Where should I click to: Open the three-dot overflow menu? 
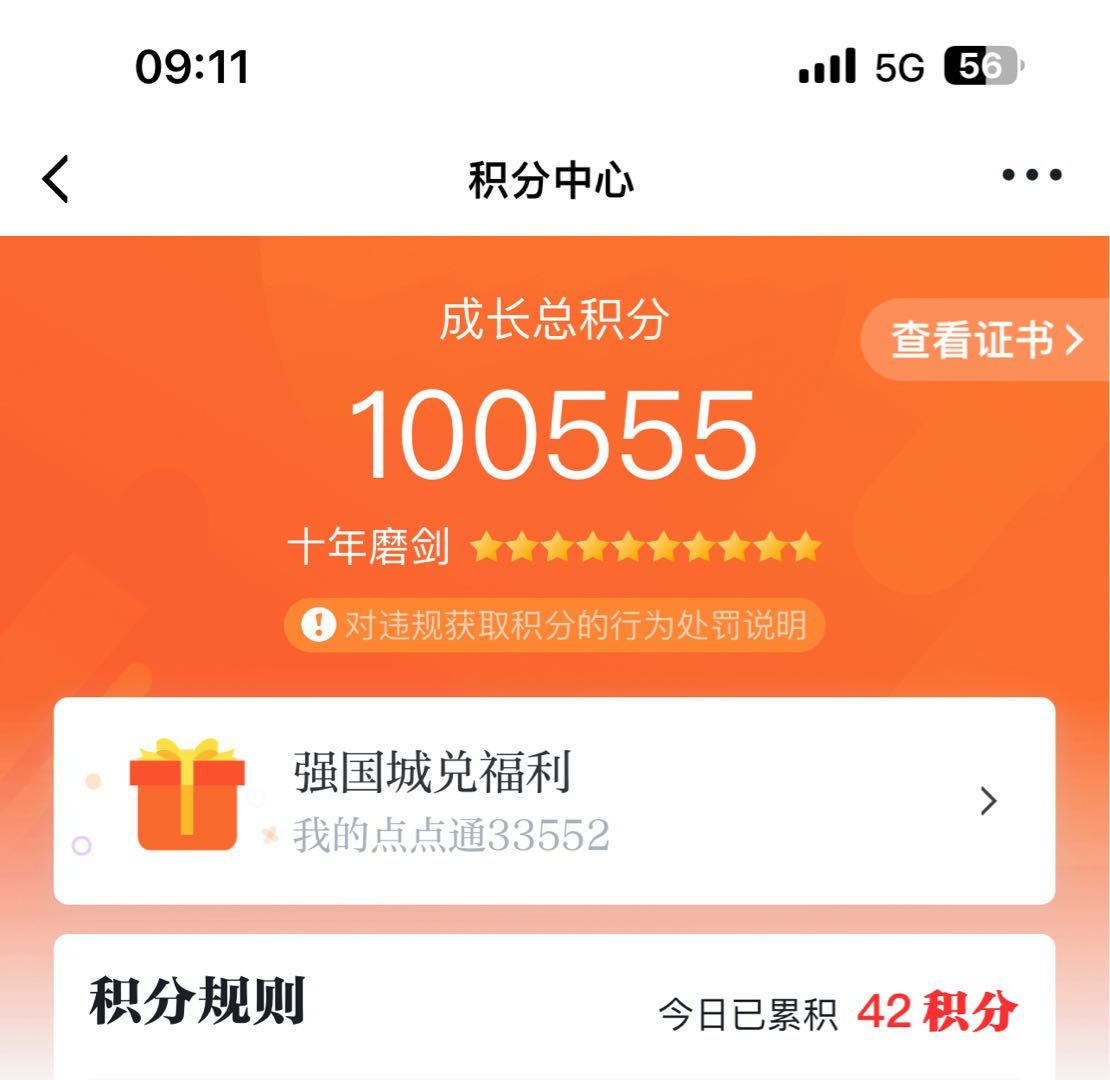point(1031,176)
